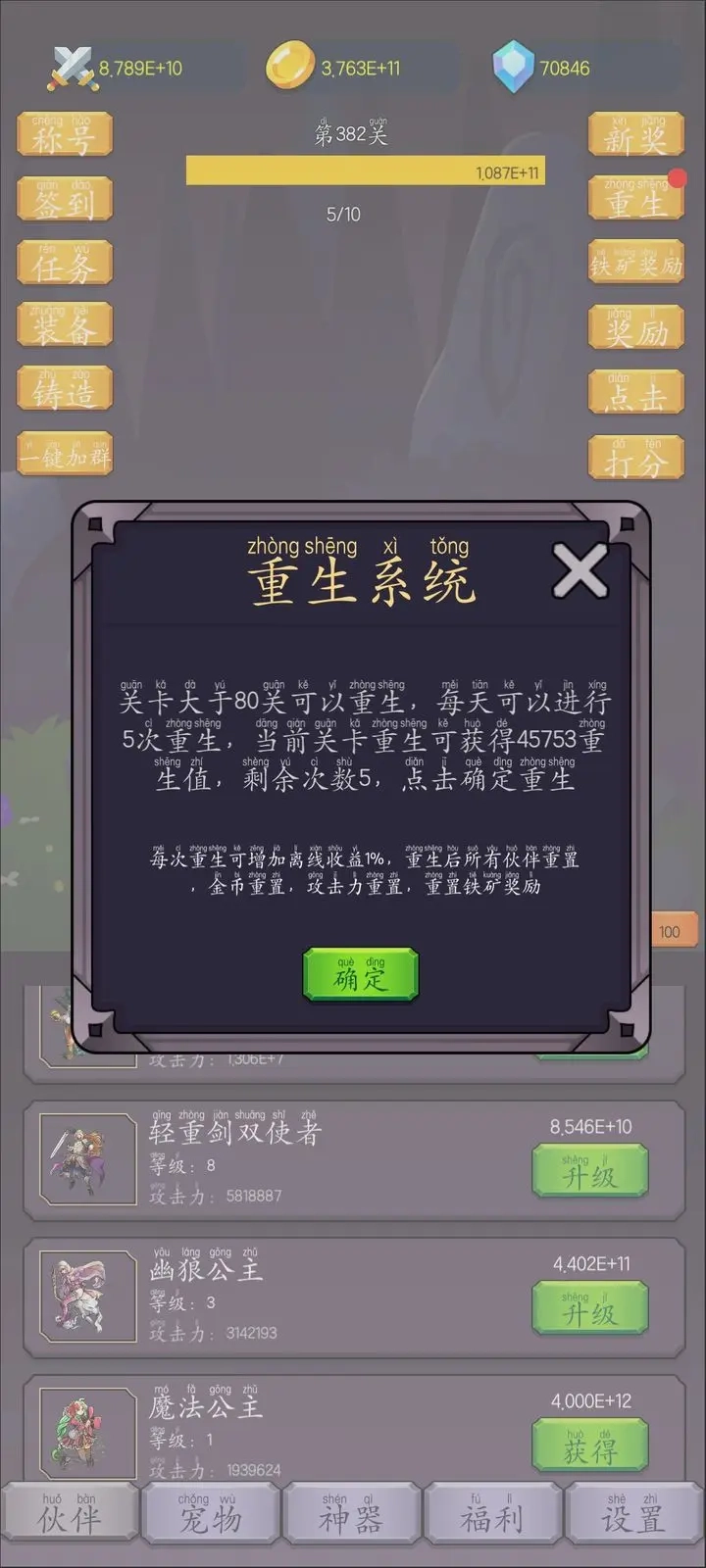Viewport: 706px width, 1568px height.
Task: Tap the 重生 button with red dot
Action: pyautogui.click(x=636, y=199)
